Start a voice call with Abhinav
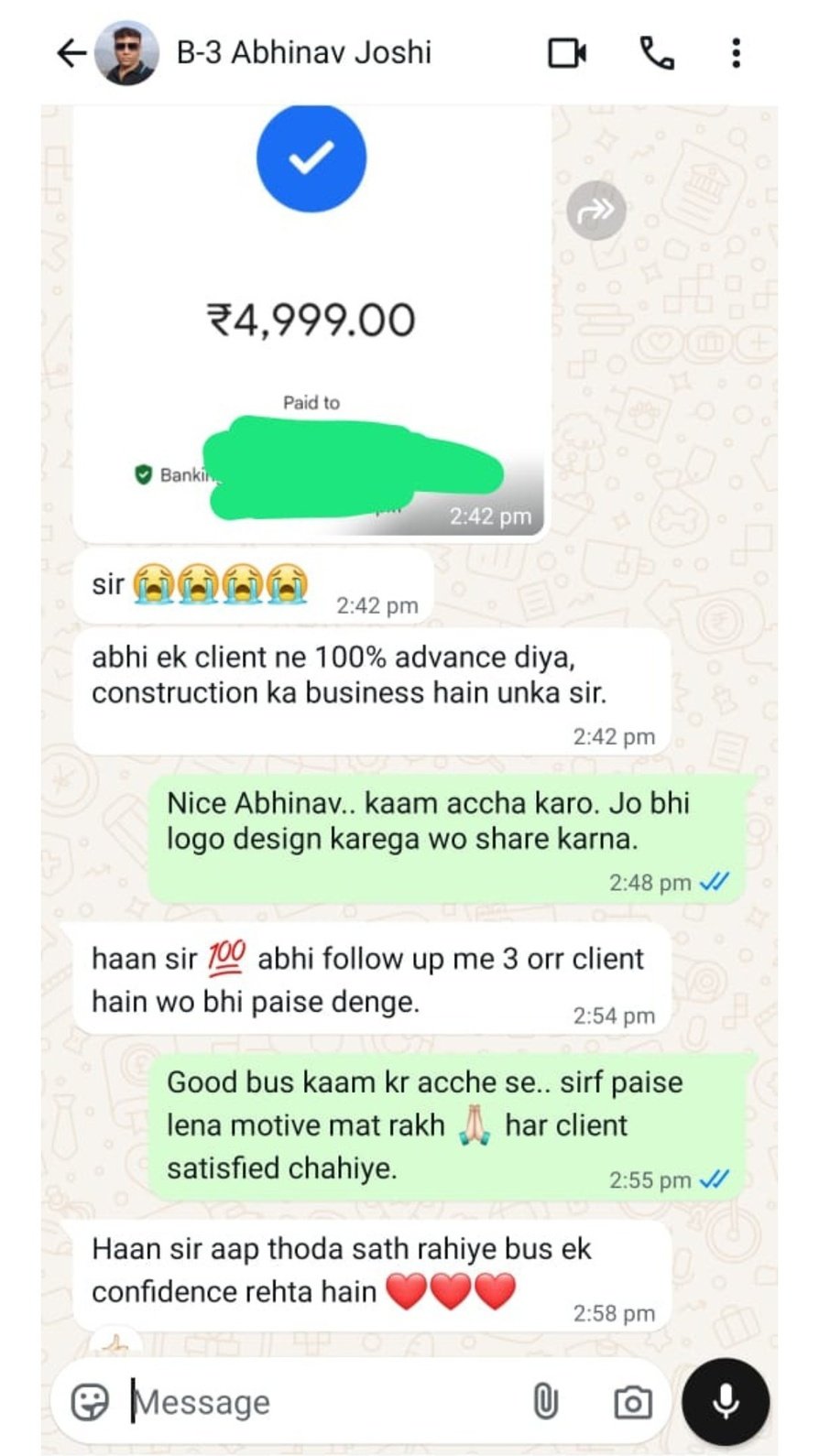Screen dimensions: 819x1456 pyautogui.click(x=657, y=53)
